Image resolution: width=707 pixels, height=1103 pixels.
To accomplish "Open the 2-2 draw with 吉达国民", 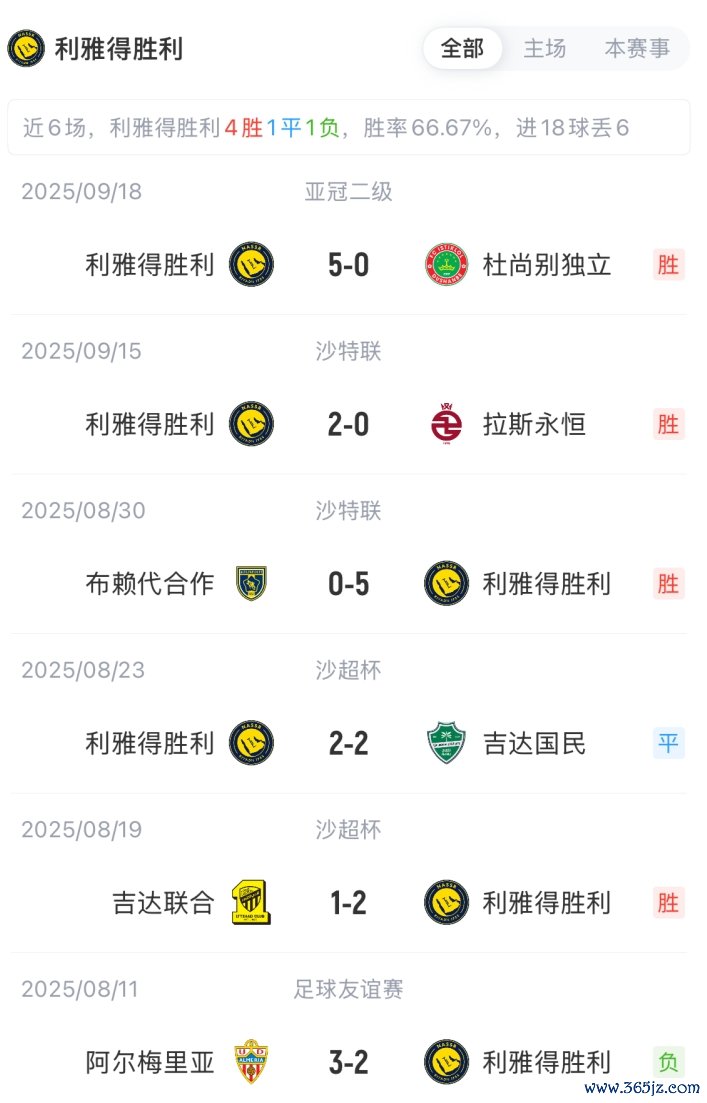I will pos(348,744).
